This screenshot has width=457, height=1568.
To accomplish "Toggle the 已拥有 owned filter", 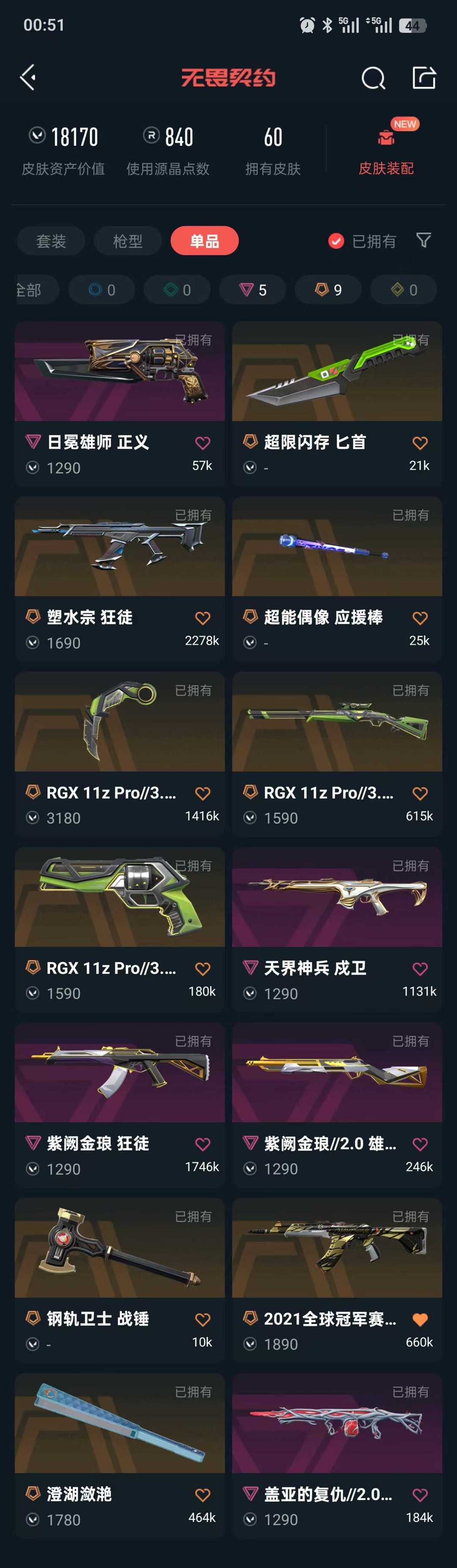I will 363,241.
